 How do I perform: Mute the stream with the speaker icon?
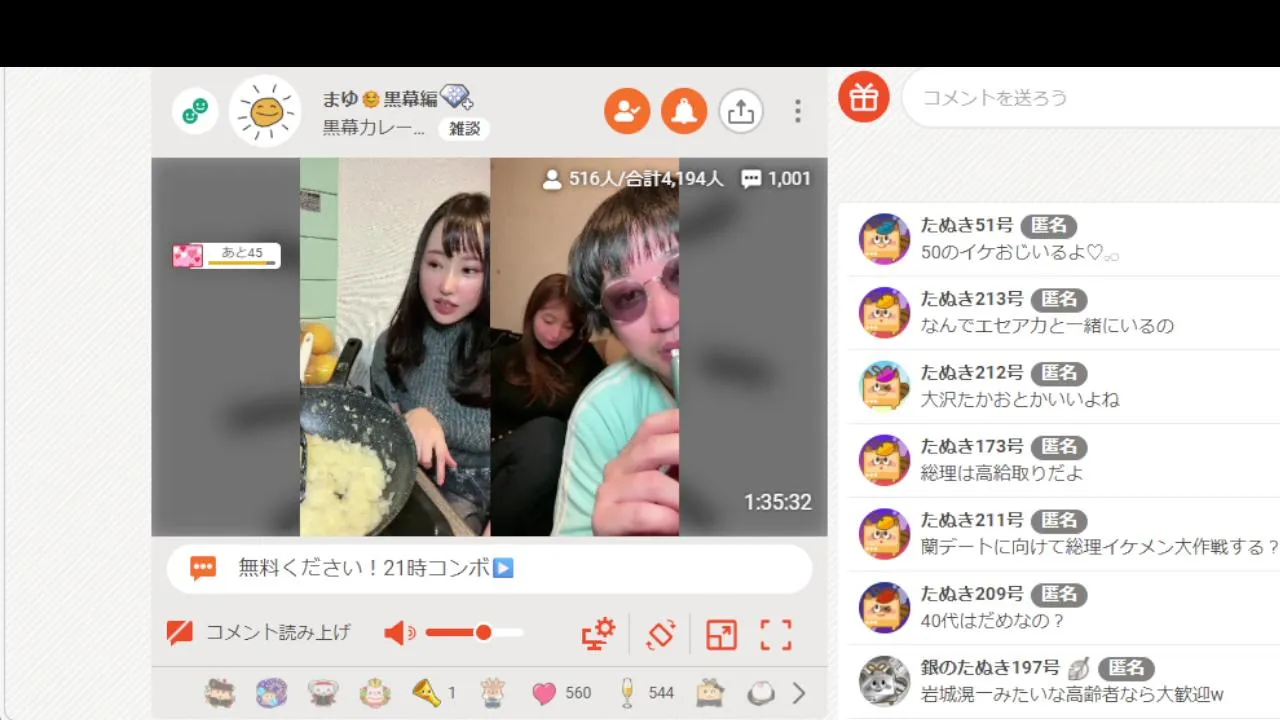[399, 632]
